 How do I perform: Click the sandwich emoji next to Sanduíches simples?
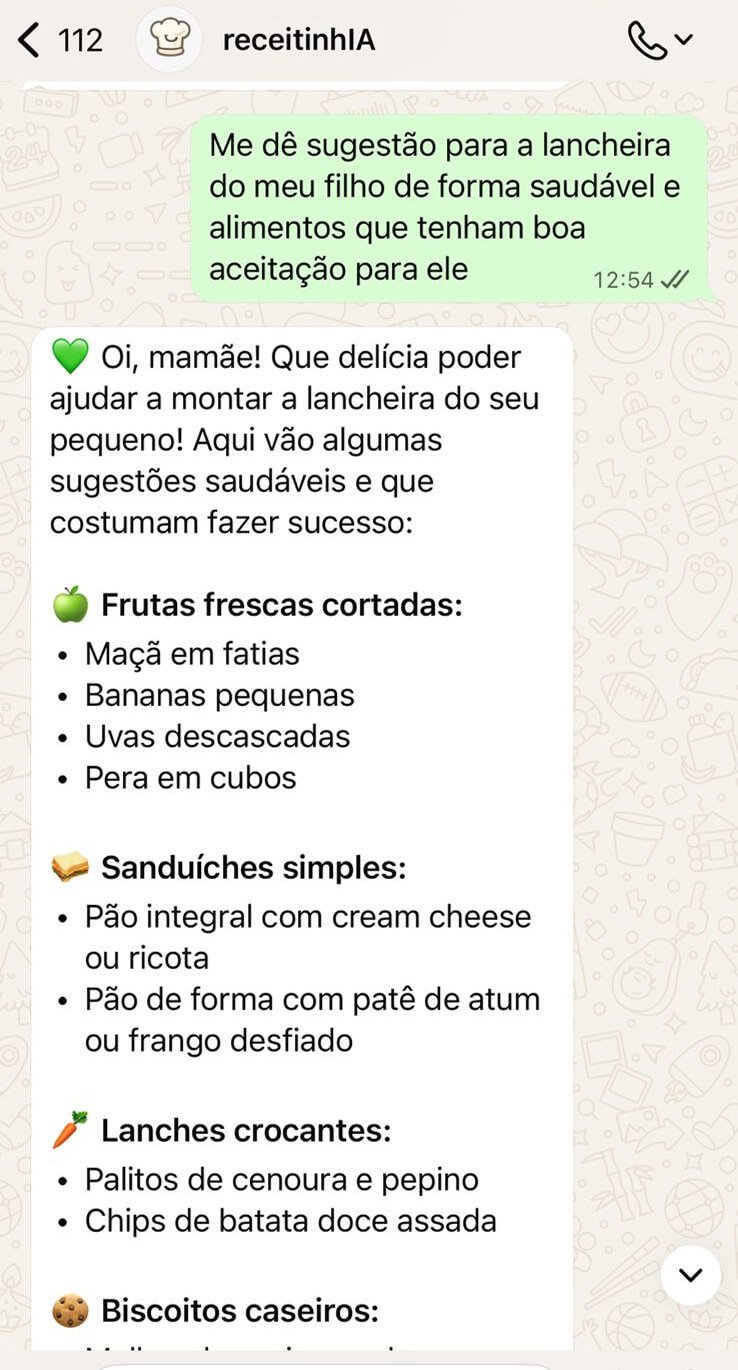[x=69, y=867]
